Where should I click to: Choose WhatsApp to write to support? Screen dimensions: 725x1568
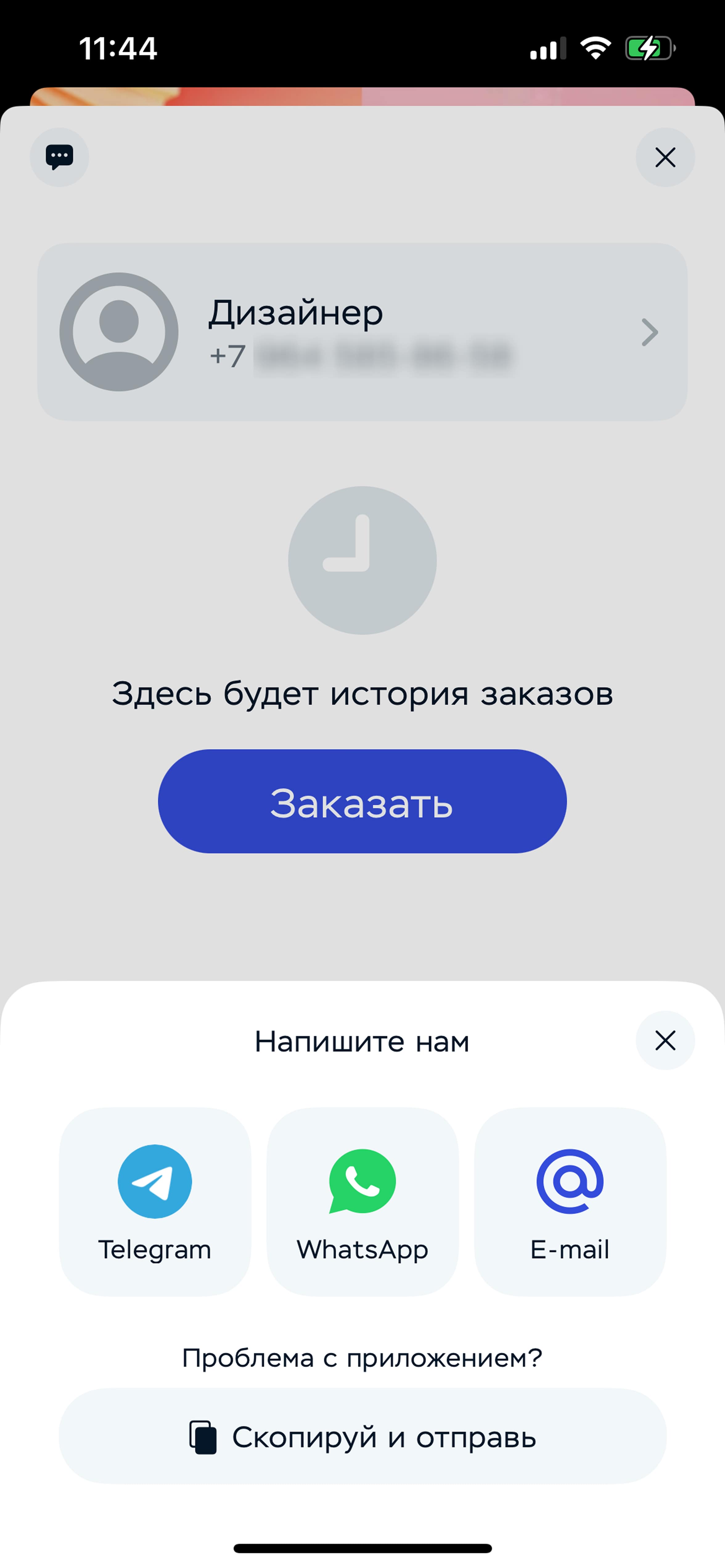click(362, 1201)
